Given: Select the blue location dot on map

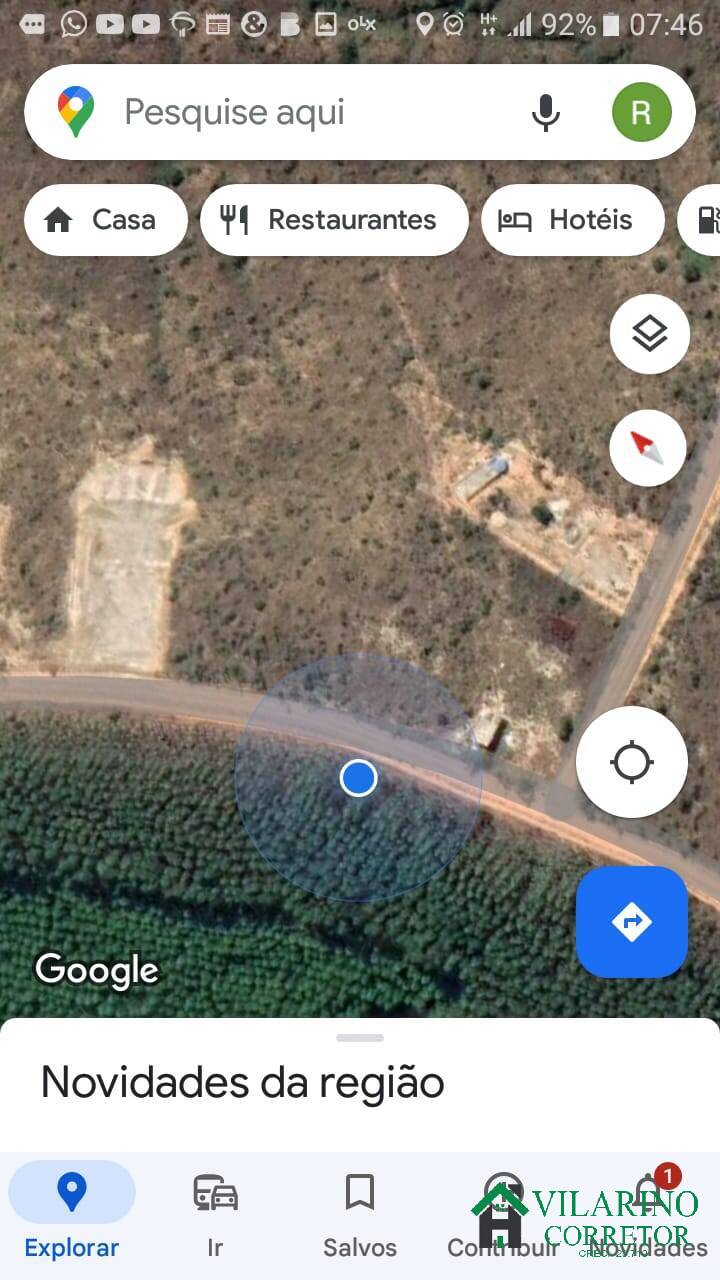Looking at the screenshot, I should tap(359, 777).
